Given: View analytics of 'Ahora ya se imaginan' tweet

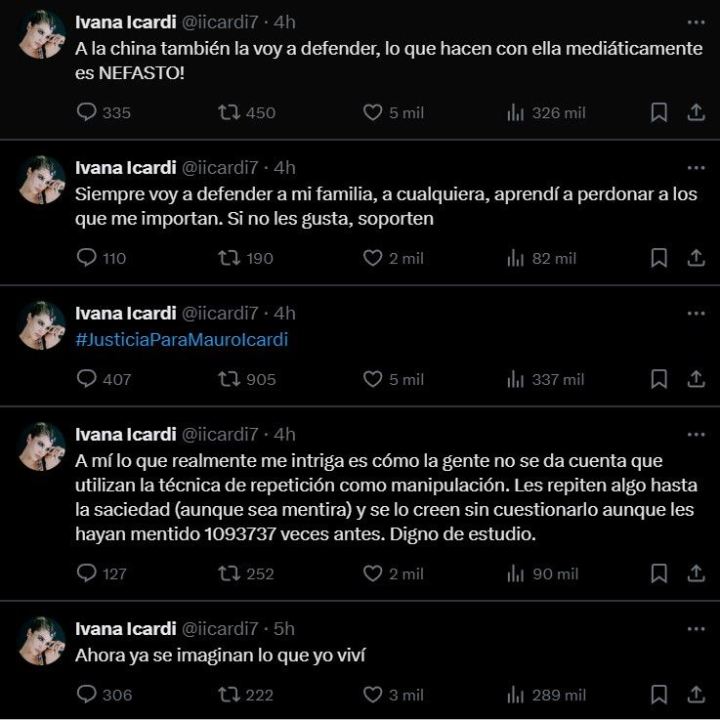Looking at the screenshot, I should [x=516, y=694].
